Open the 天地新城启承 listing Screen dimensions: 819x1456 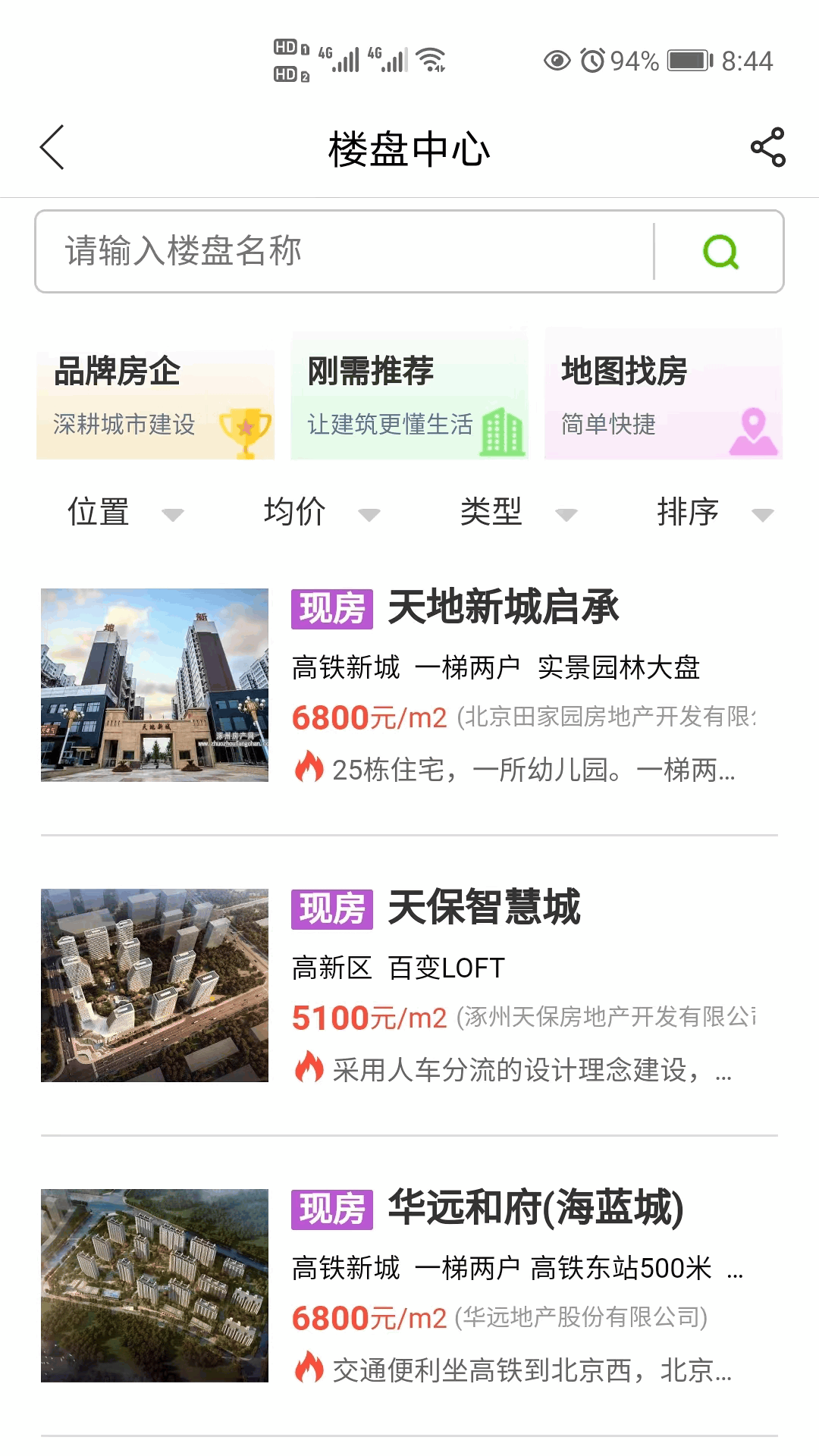505,607
